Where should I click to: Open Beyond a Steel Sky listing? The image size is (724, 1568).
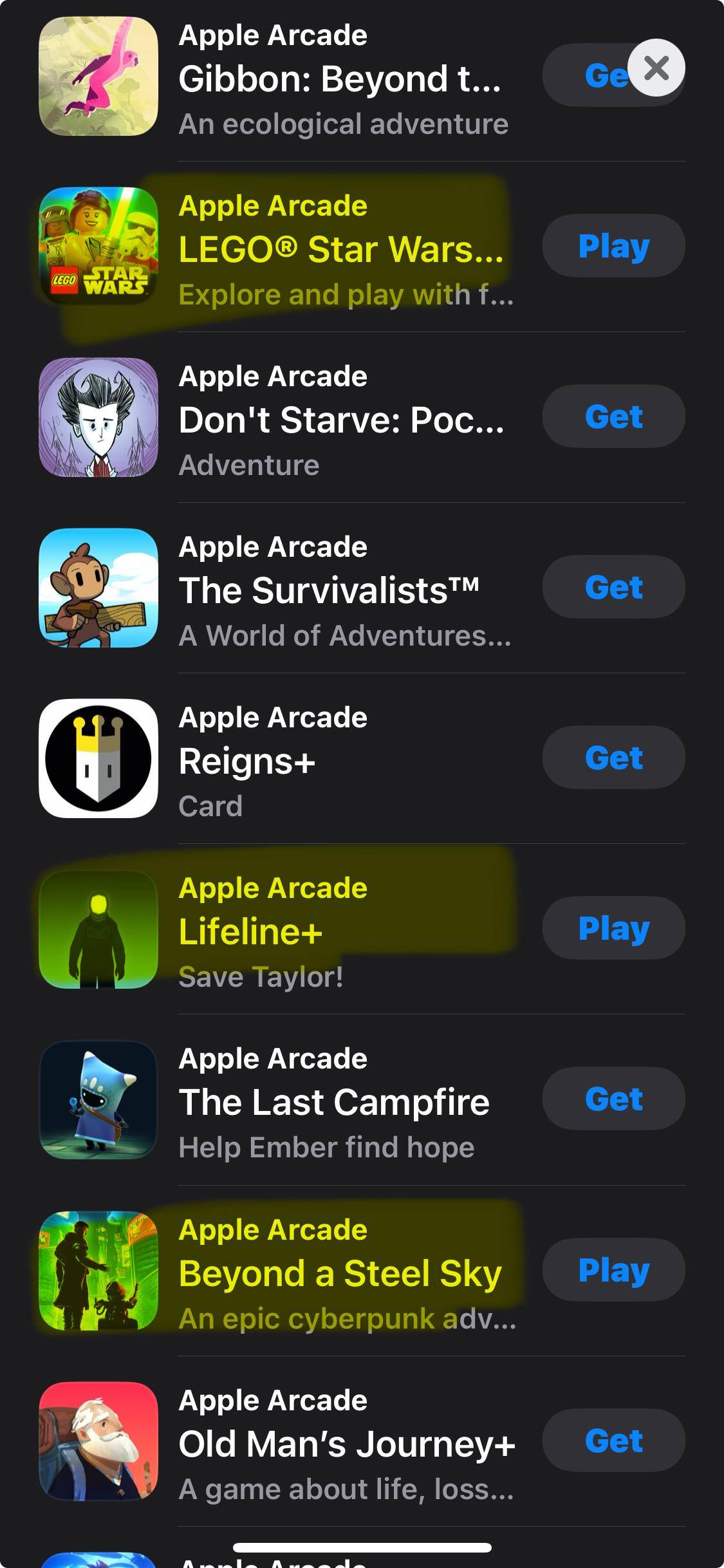[340, 1273]
